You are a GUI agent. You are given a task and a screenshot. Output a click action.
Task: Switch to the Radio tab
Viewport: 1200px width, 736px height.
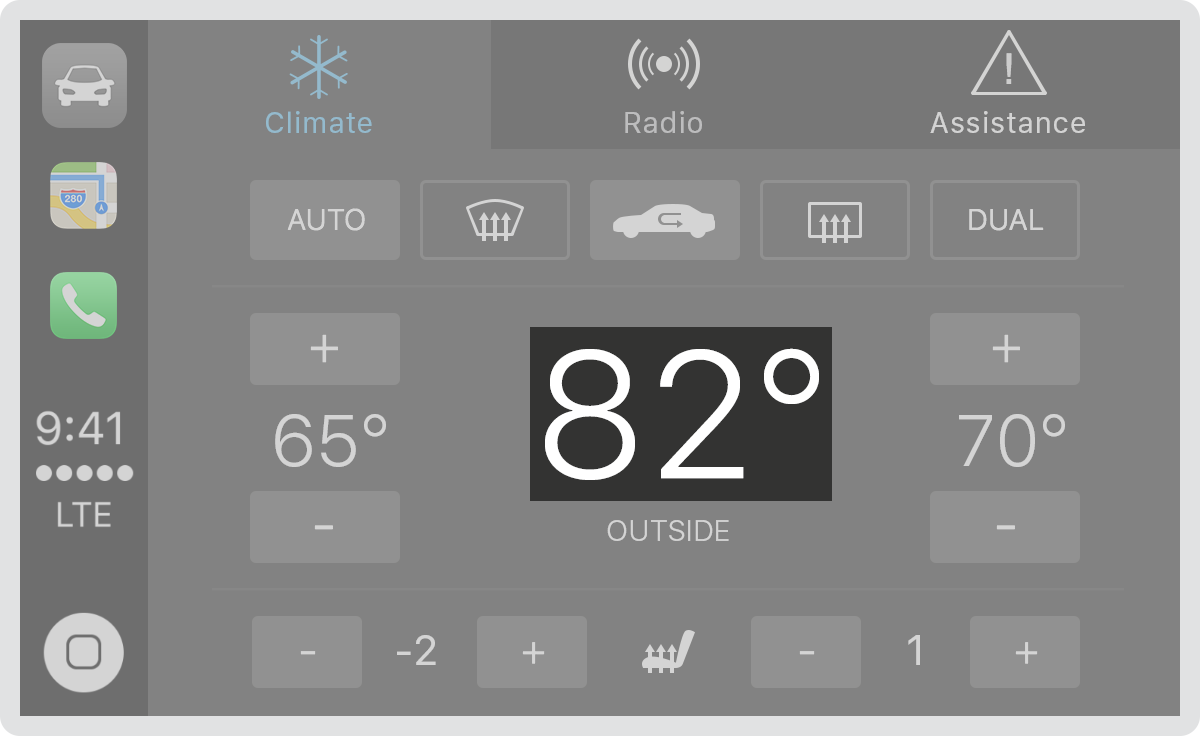click(663, 87)
